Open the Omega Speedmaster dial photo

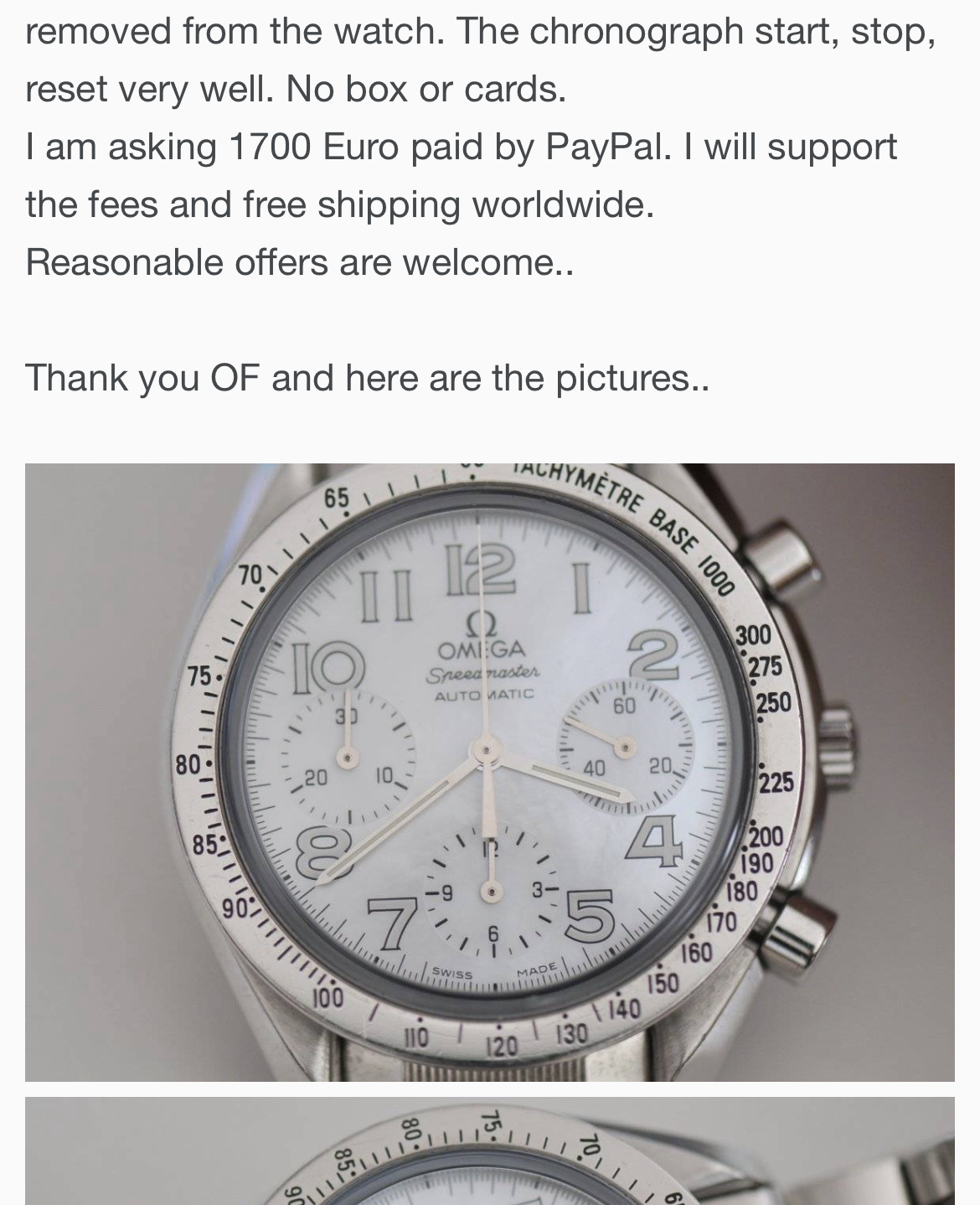[489, 772]
